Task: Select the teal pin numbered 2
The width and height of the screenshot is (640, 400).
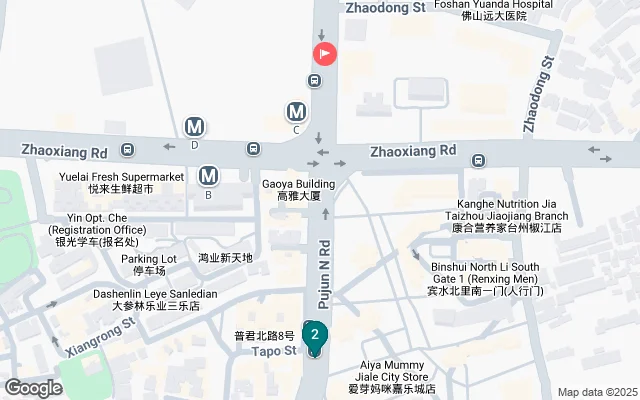Action: [x=315, y=336]
